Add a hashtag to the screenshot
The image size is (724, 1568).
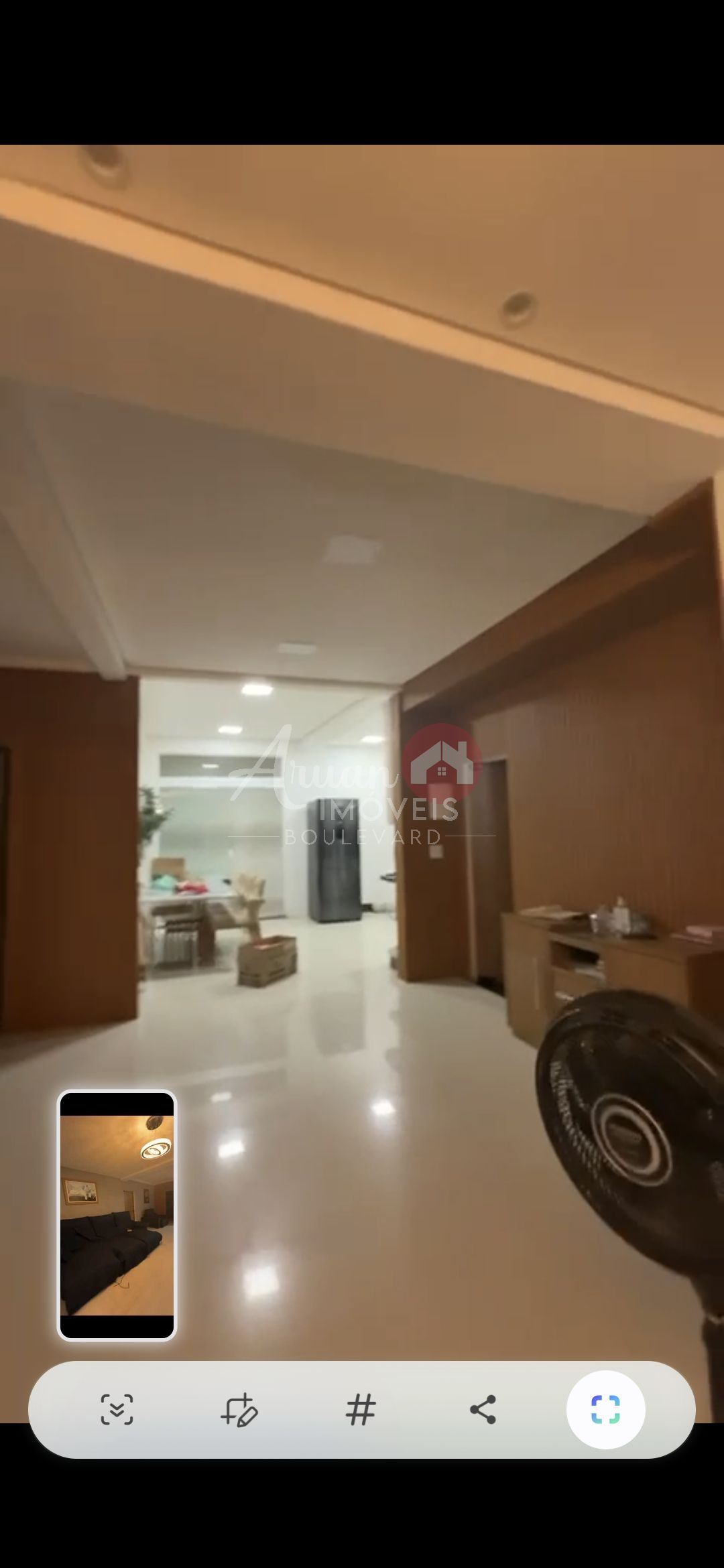[361, 1409]
